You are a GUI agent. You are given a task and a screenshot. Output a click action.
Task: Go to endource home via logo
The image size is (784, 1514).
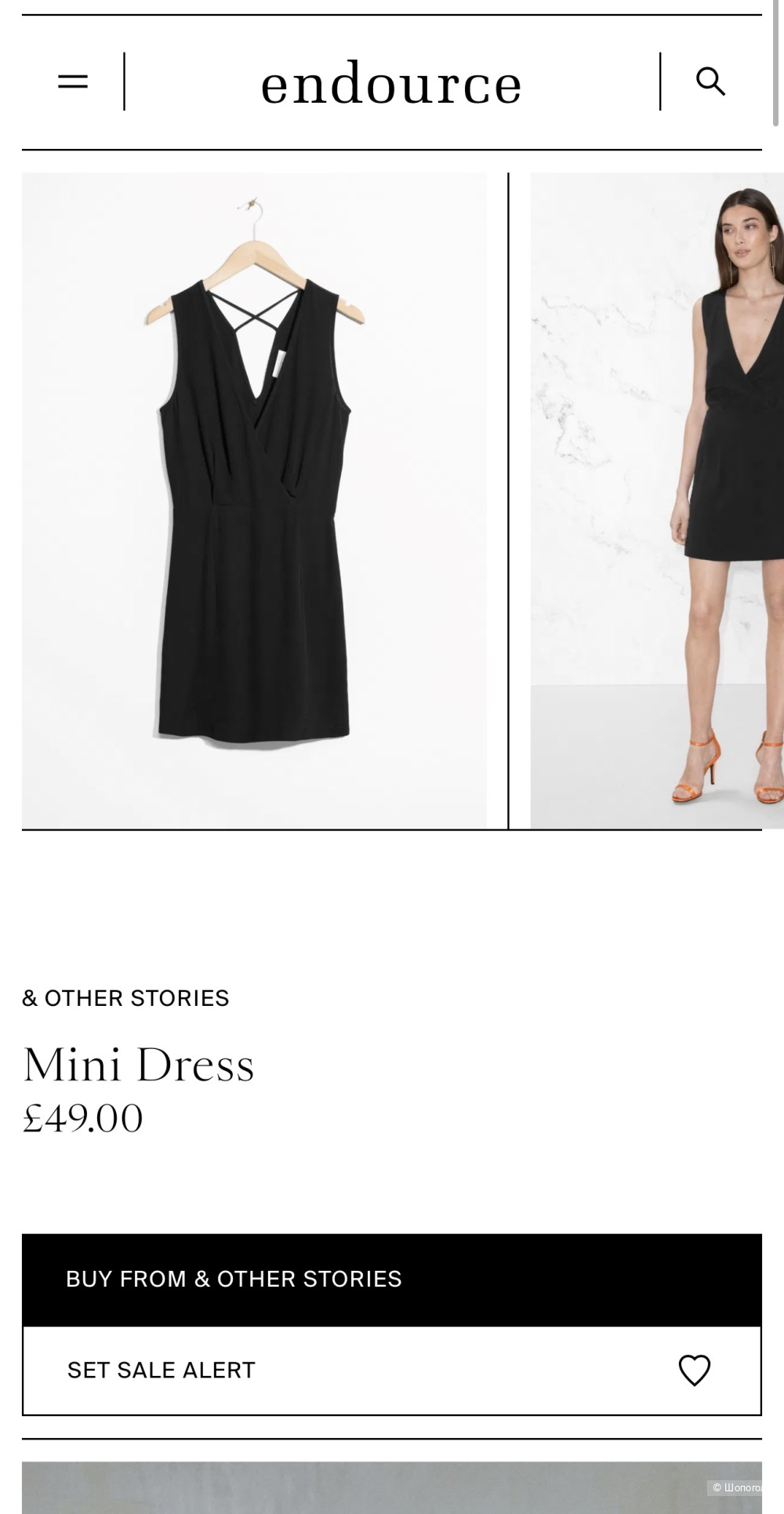pos(391,83)
